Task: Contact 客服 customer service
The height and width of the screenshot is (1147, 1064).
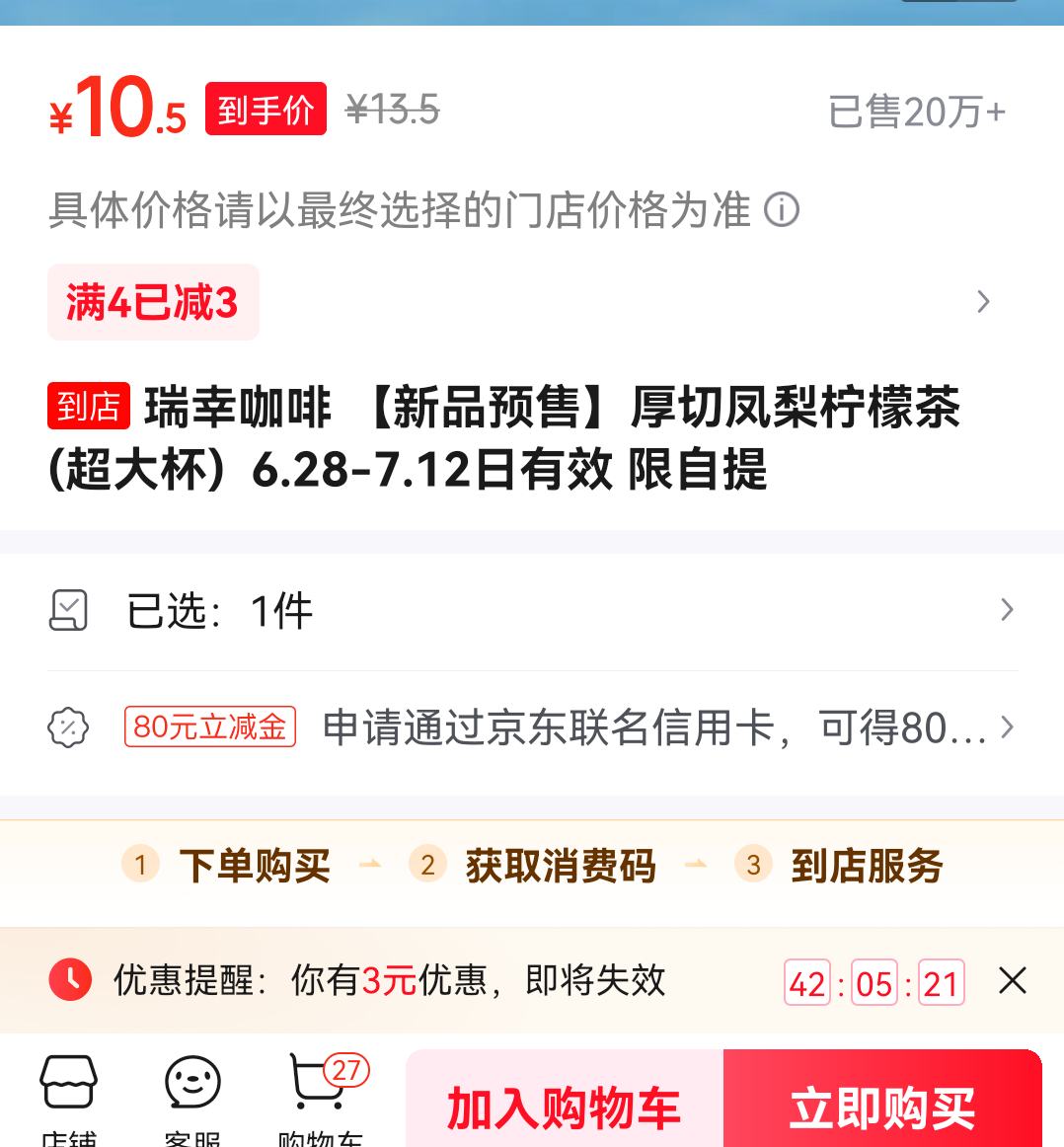Action: point(192,1098)
